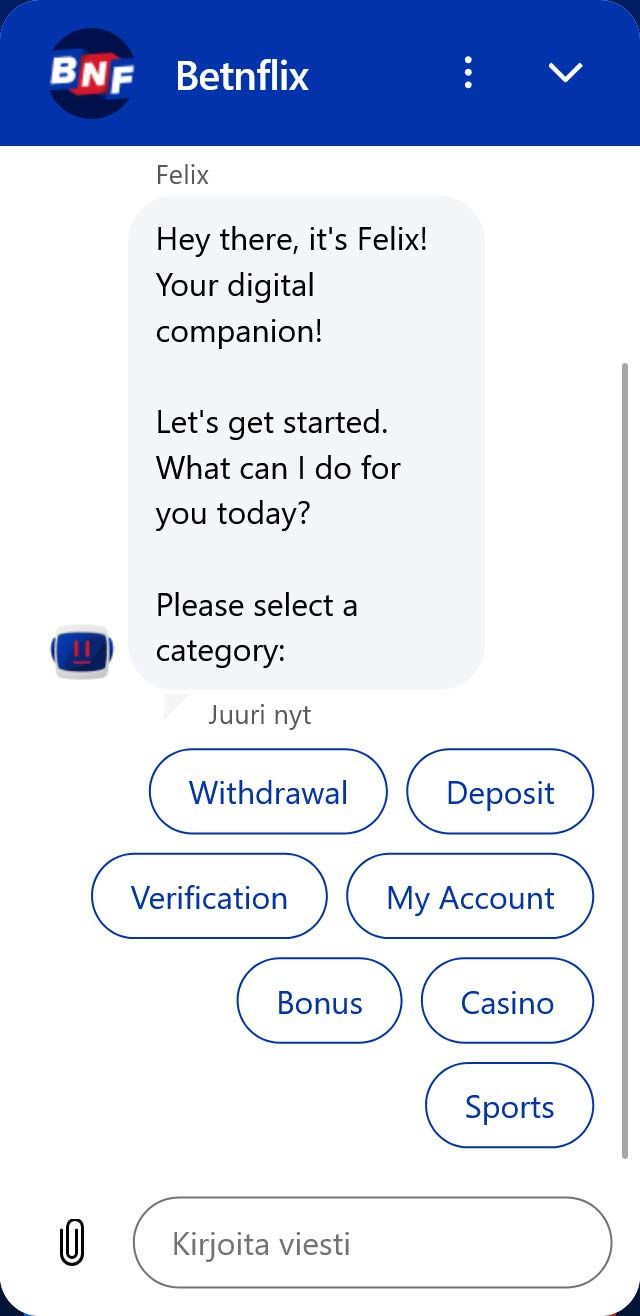Choose the Casino category
Screen dimensions: 640x1316
pyautogui.click(x=507, y=1002)
